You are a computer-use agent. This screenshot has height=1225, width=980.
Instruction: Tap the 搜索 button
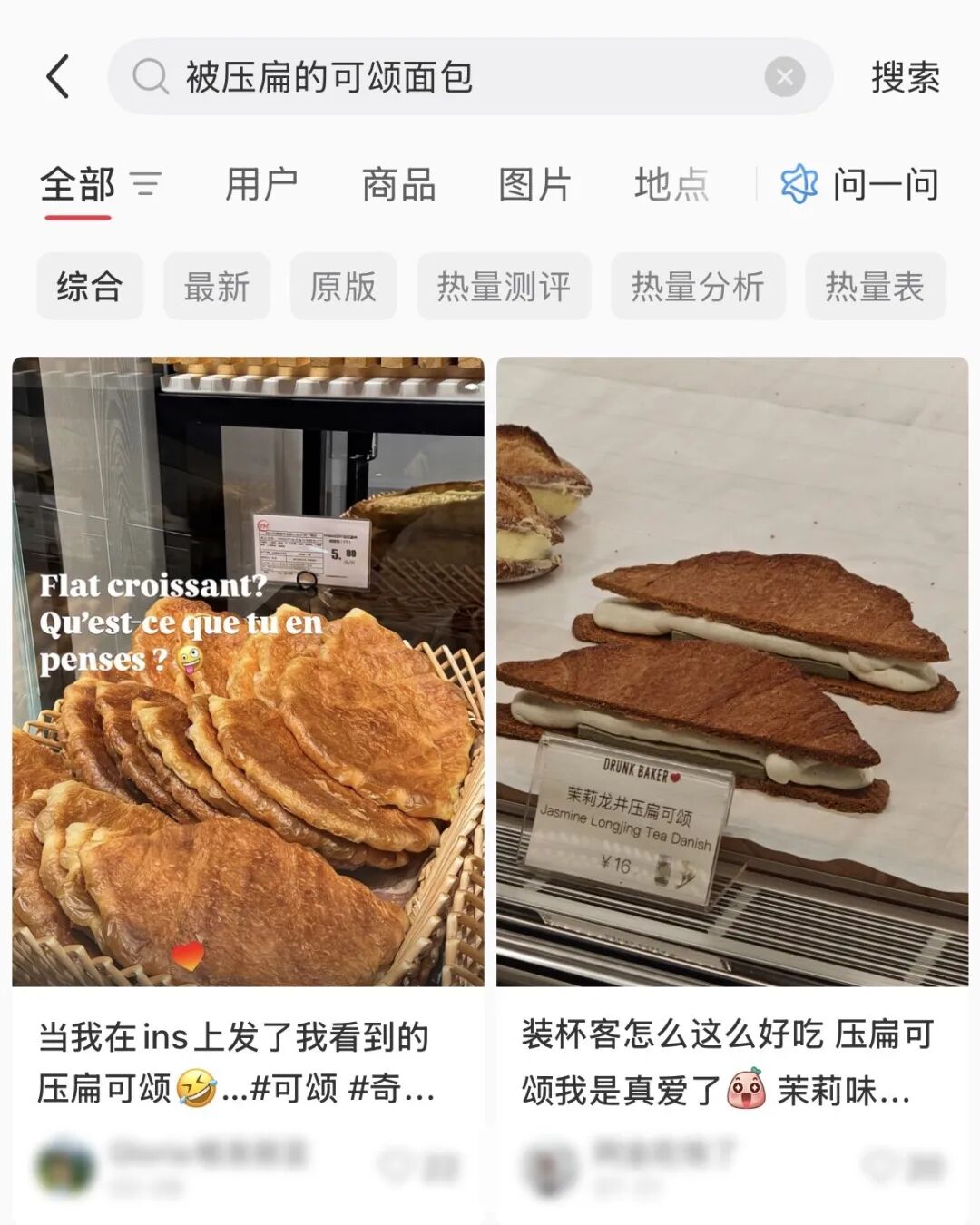(x=905, y=77)
